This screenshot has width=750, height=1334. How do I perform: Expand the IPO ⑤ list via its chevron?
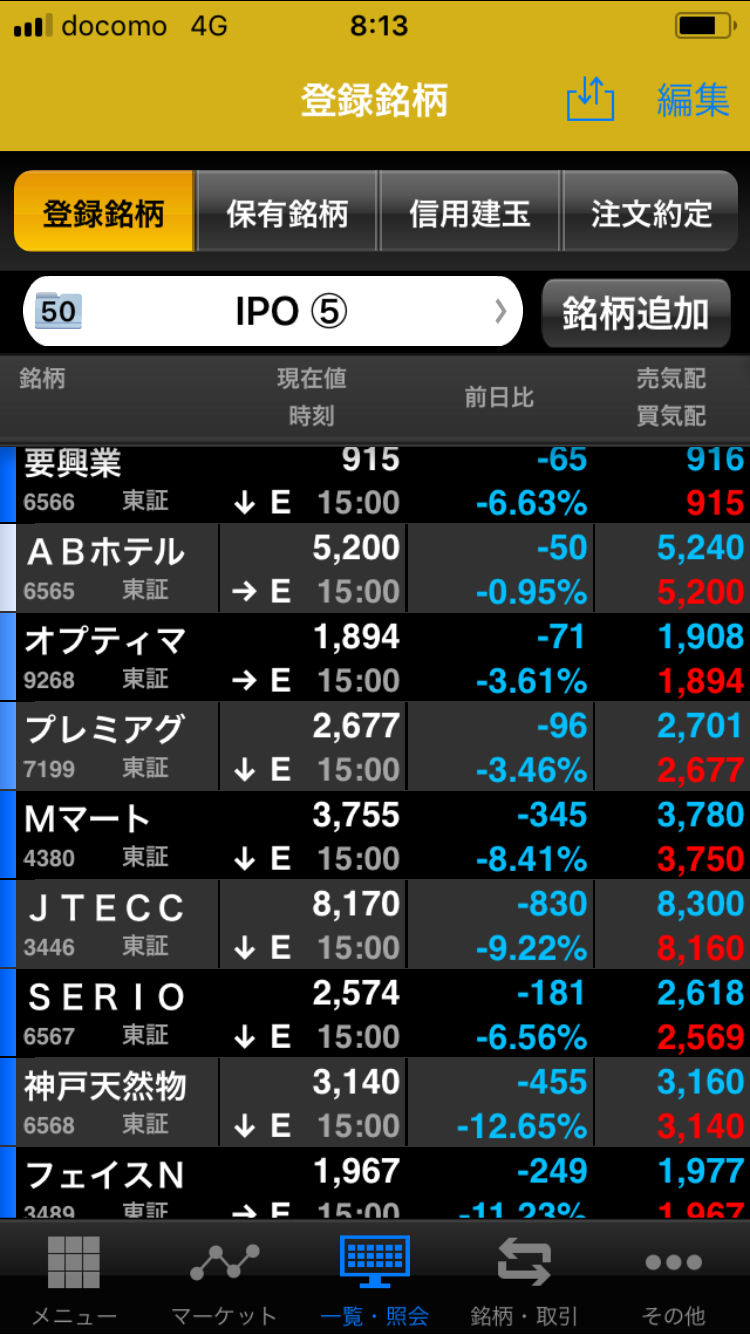[x=500, y=311]
